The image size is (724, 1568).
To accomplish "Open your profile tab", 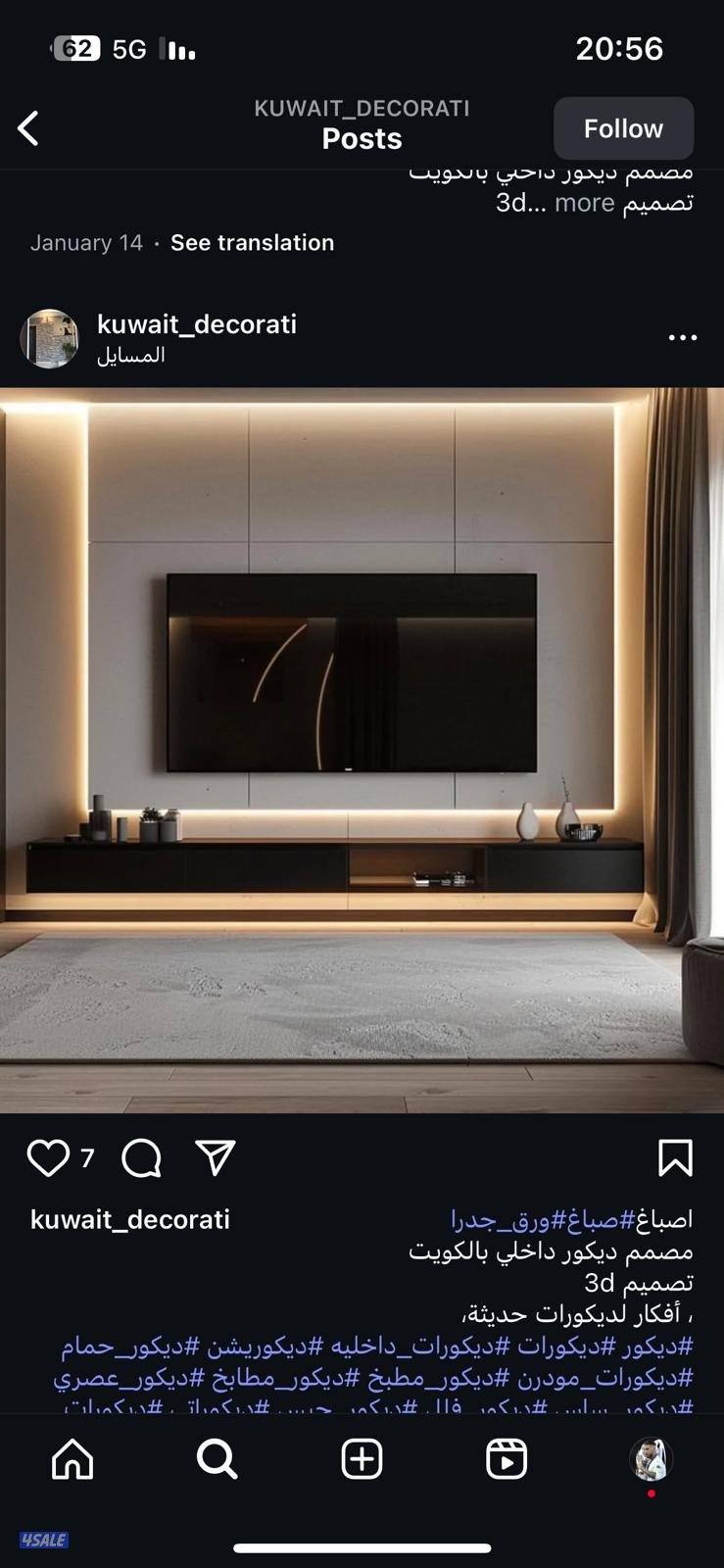I will 651,1459.
